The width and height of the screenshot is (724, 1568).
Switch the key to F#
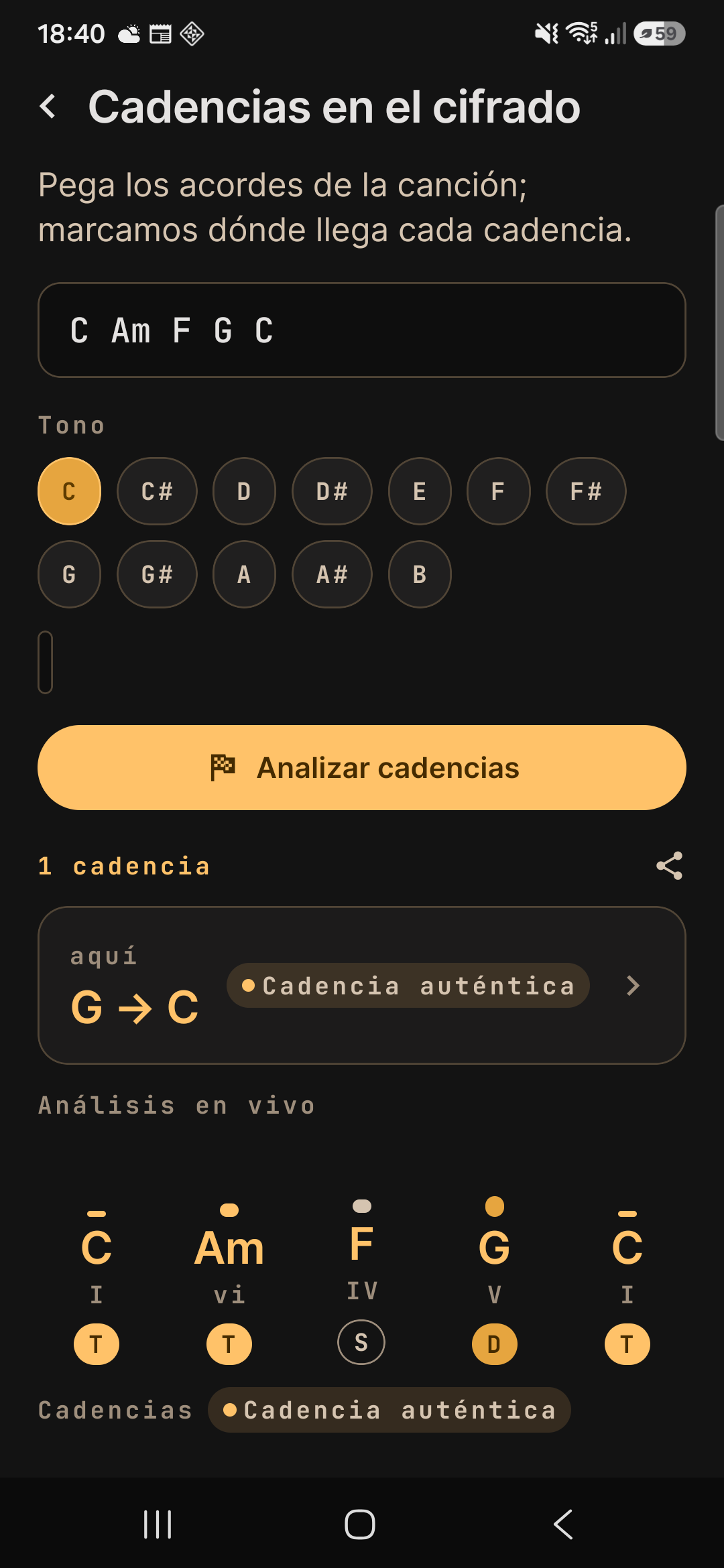(586, 491)
